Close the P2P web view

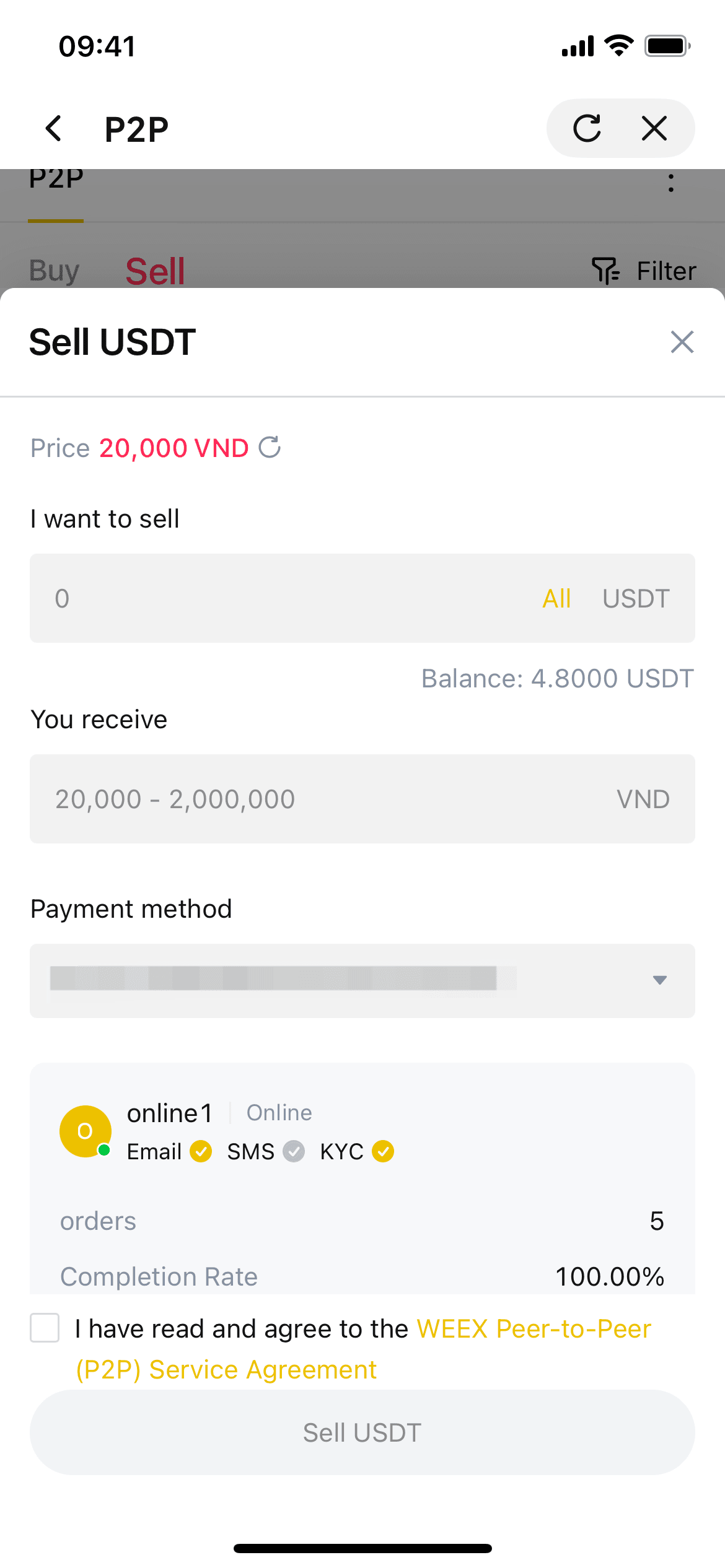654,129
